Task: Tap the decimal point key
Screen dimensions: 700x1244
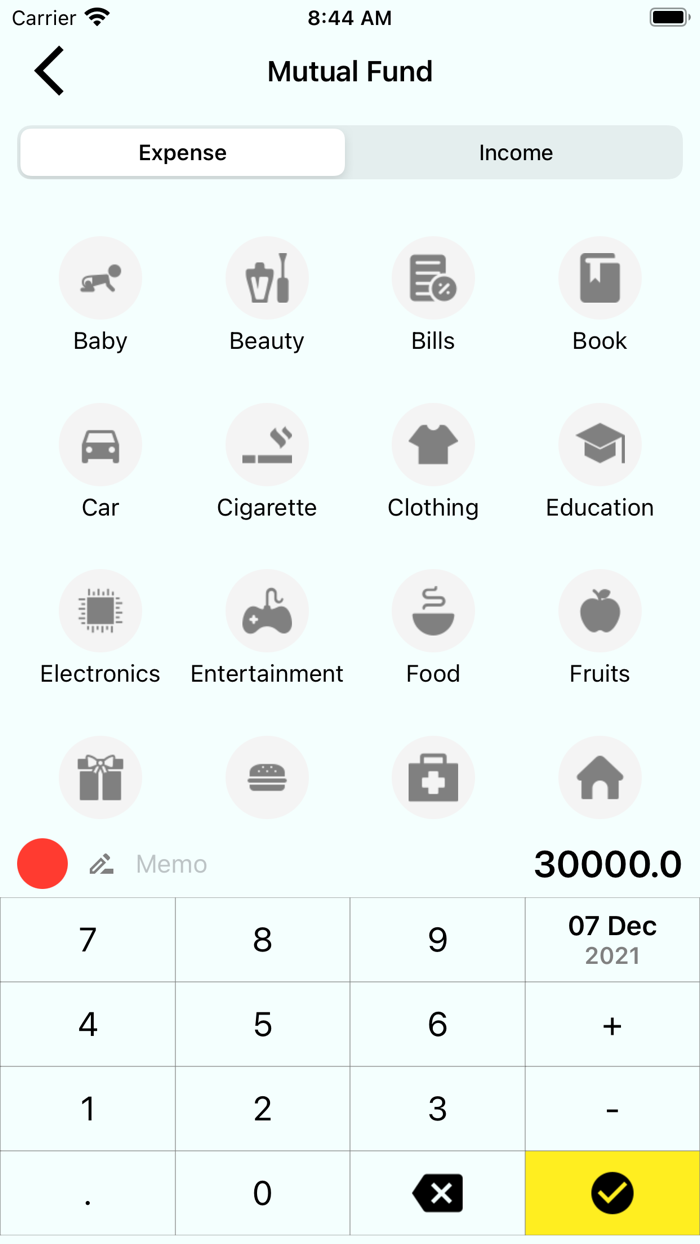Action: (x=87, y=1193)
